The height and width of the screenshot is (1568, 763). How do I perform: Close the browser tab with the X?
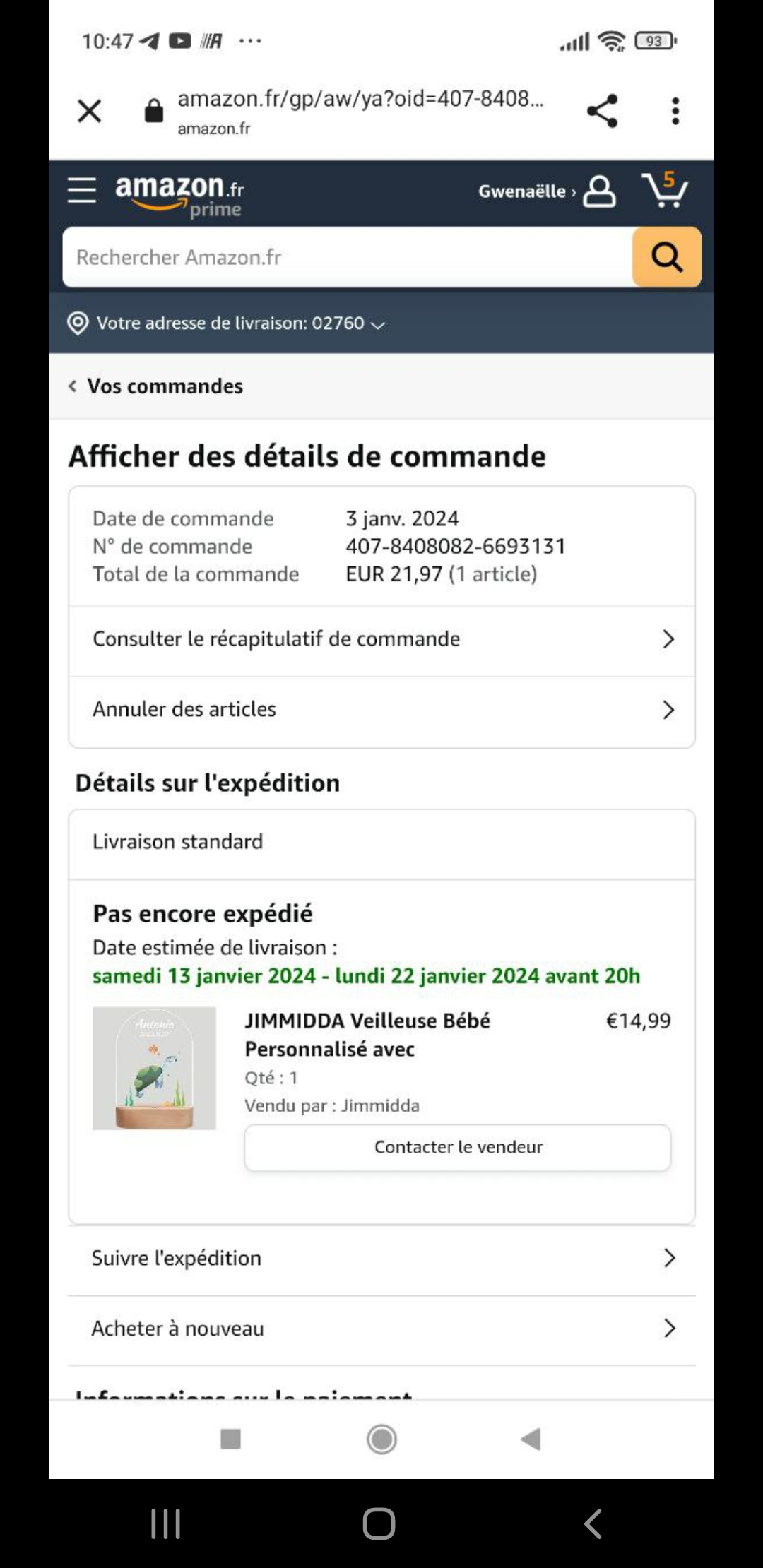pyautogui.click(x=90, y=111)
